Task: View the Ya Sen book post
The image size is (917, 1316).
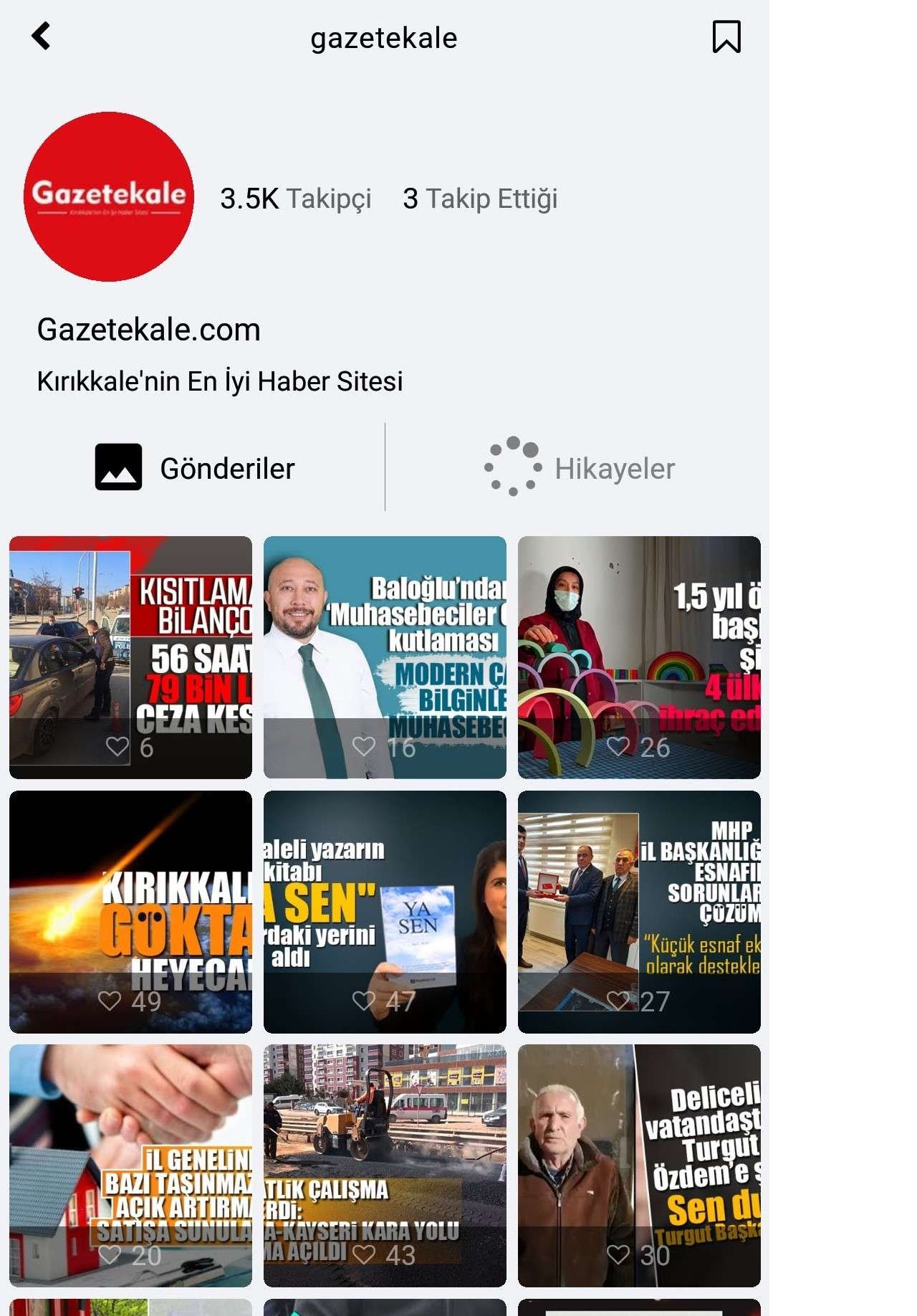Action: 385,911
